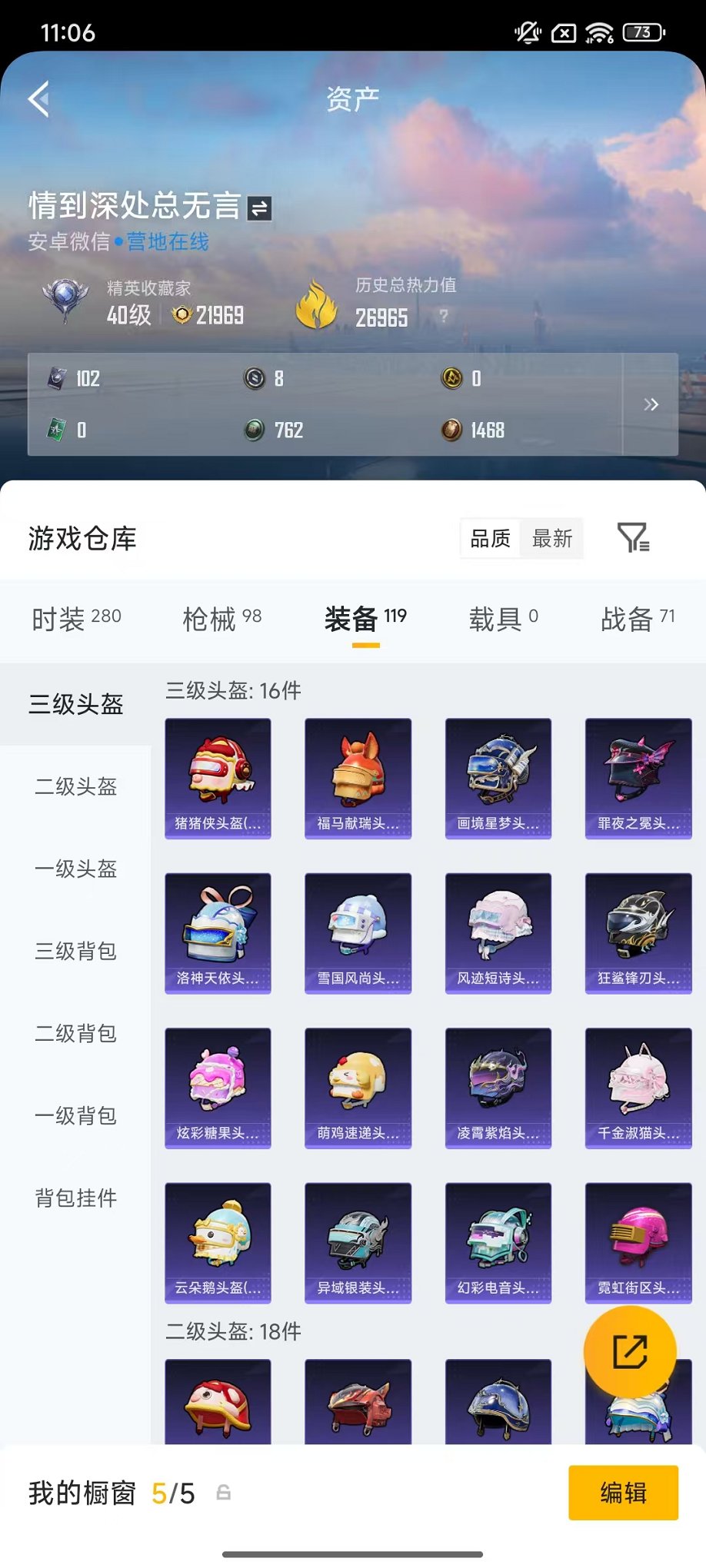The image size is (706, 1568).
Task: Expand currency details via right chevron
Action: pyautogui.click(x=651, y=404)
